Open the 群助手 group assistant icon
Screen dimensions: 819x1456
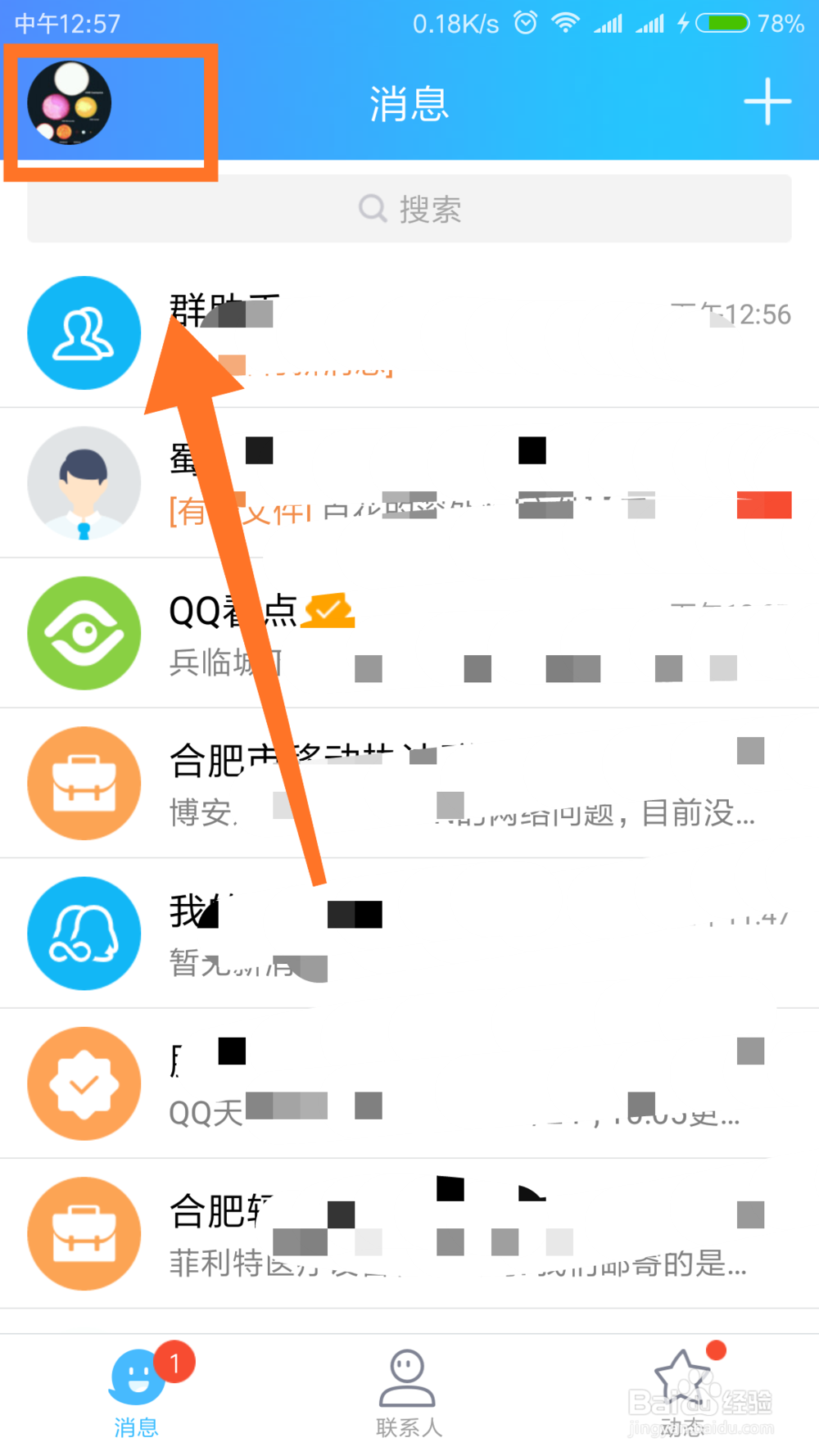[x=84, y=332]
